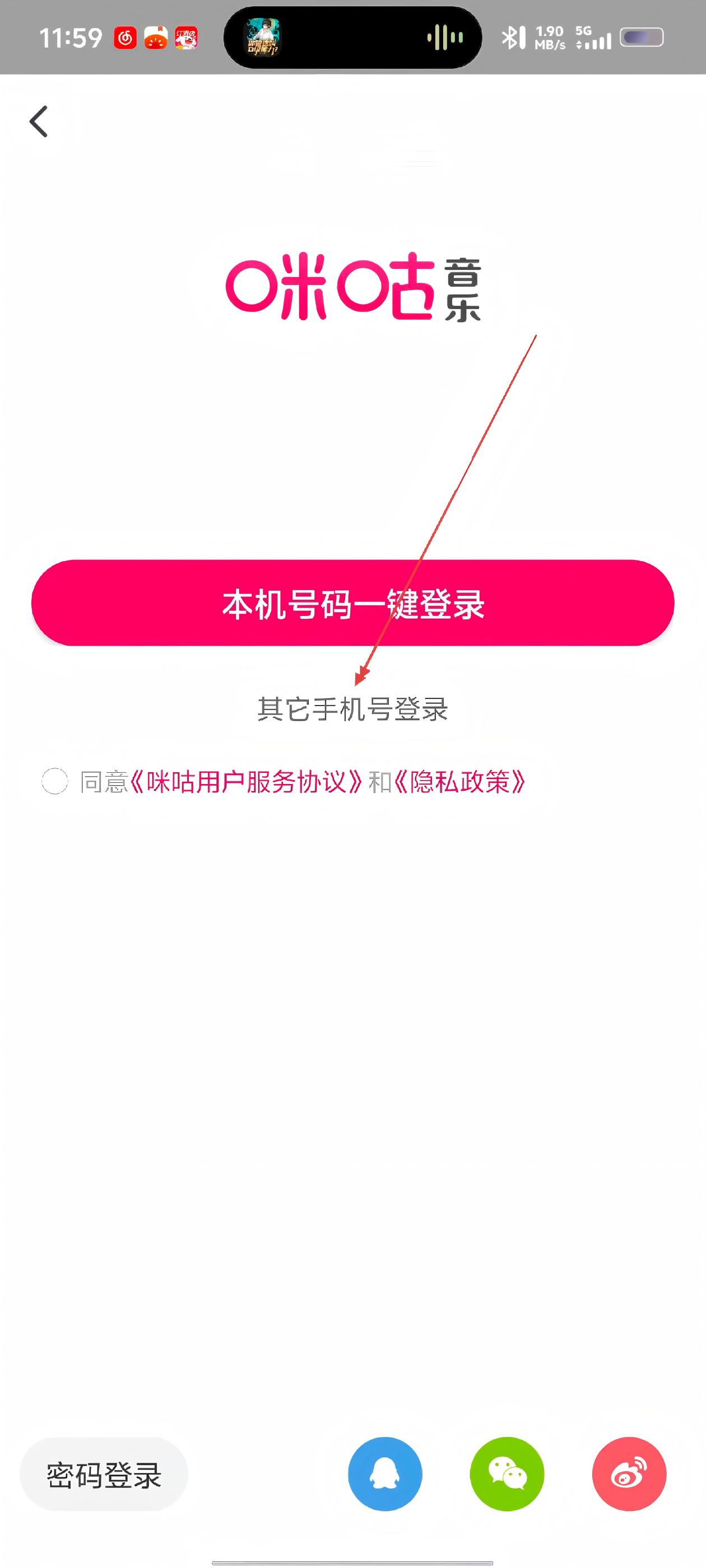The height and width of the screenshot is (1568, 706).
Task: Log in with WeChat icon
Action: pyautogui.click(x=507, y=1474)
